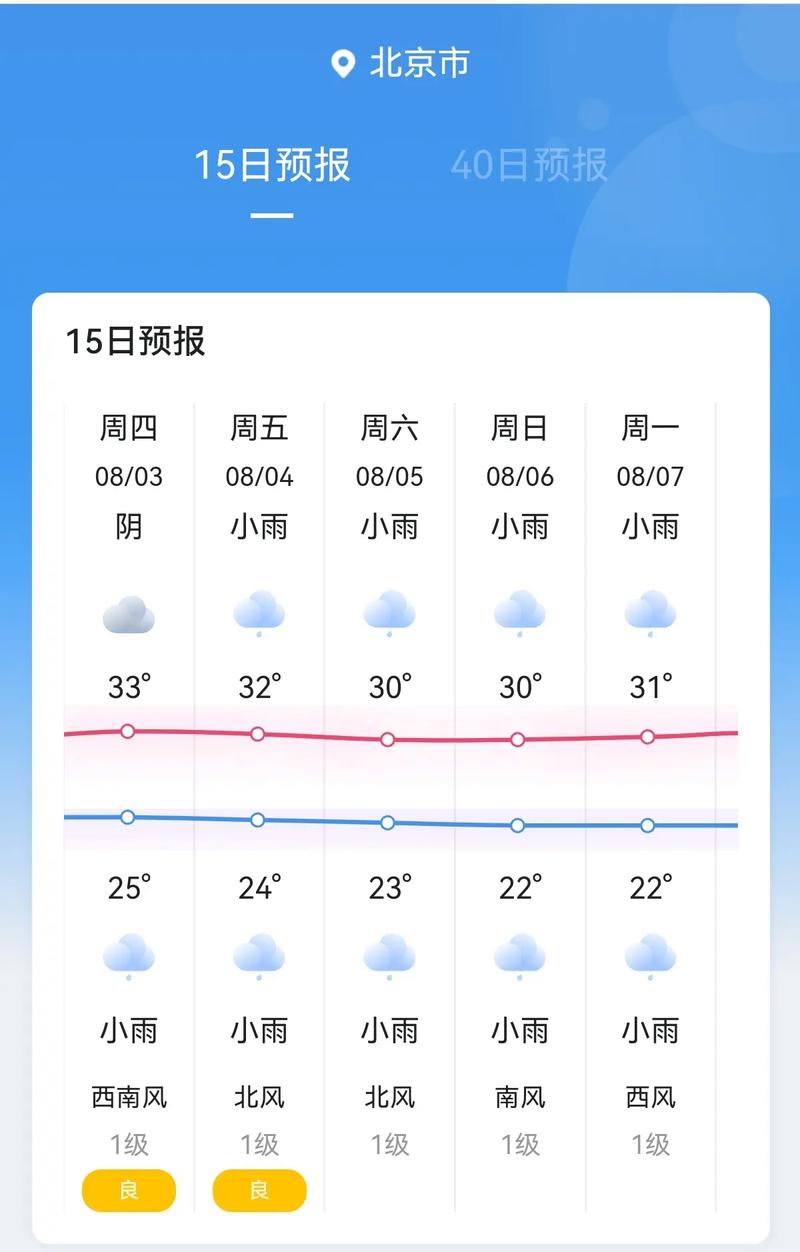This screenshot has height=1252, width=800.
Task: Click Sunday's light rain weather icon
Action: (519, 614)
